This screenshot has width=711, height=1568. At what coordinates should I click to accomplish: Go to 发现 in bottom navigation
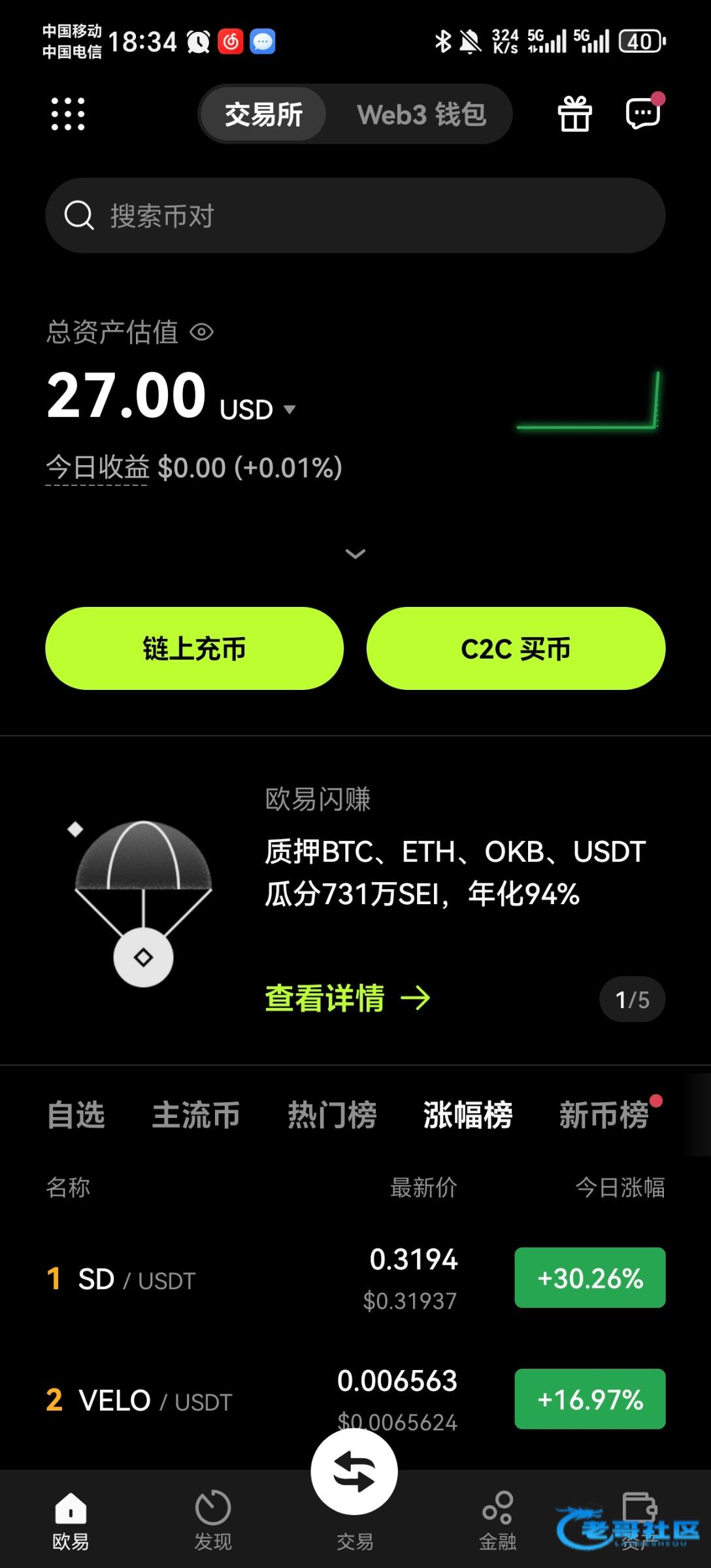213,1520
